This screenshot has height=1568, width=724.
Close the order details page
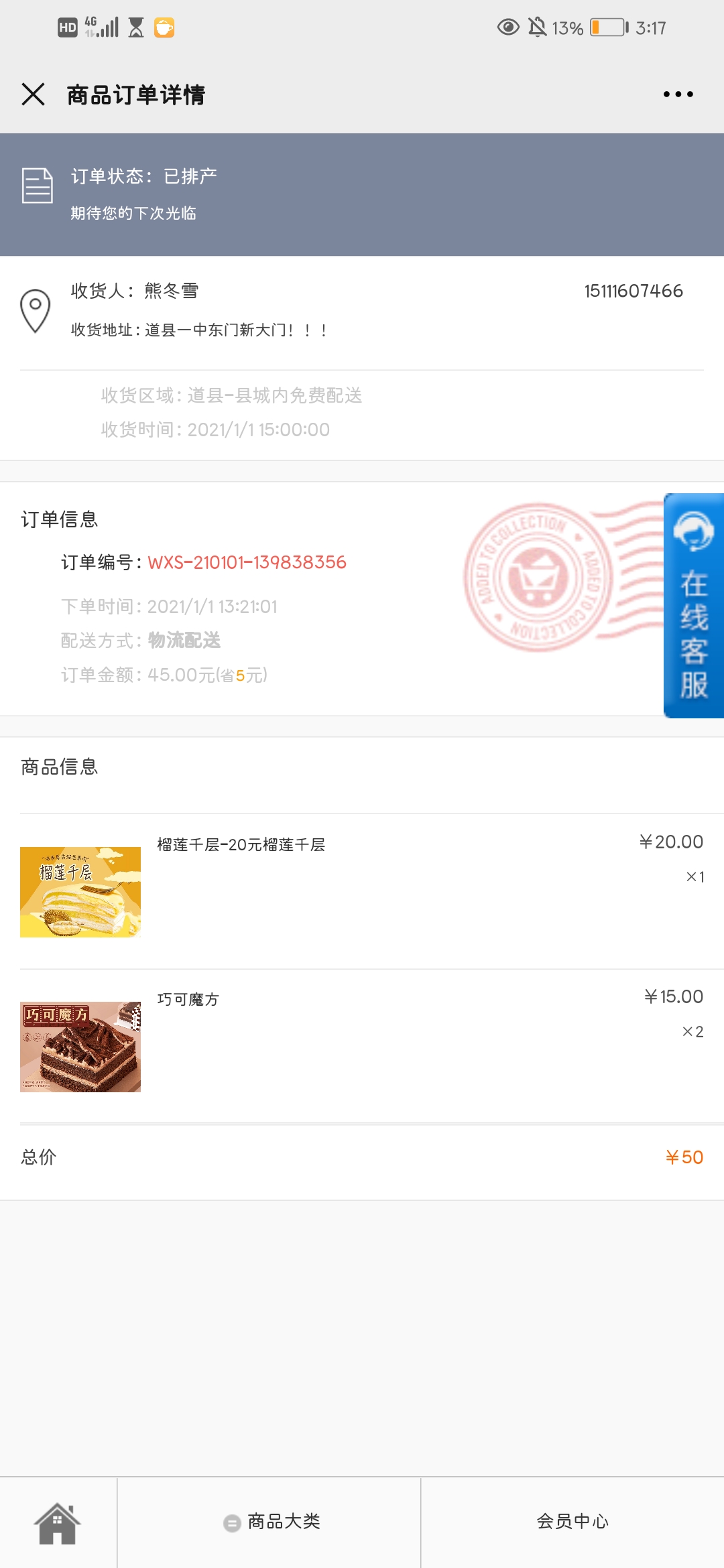click(33, 94)
